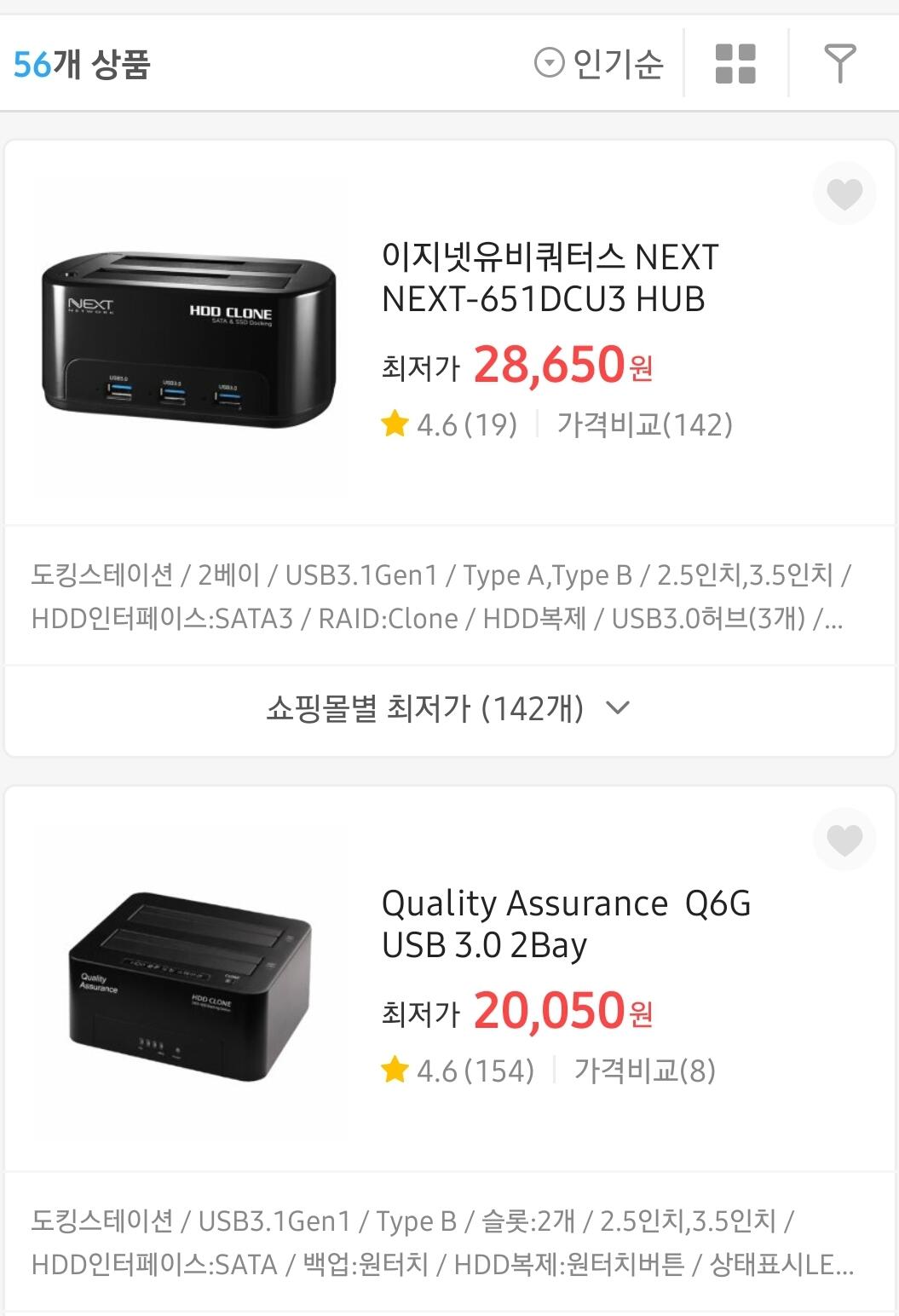View 가격비교(142) for NEXT-651DCU3
The width and height of the screenshot is (899, 1316).
click(644, 424)
